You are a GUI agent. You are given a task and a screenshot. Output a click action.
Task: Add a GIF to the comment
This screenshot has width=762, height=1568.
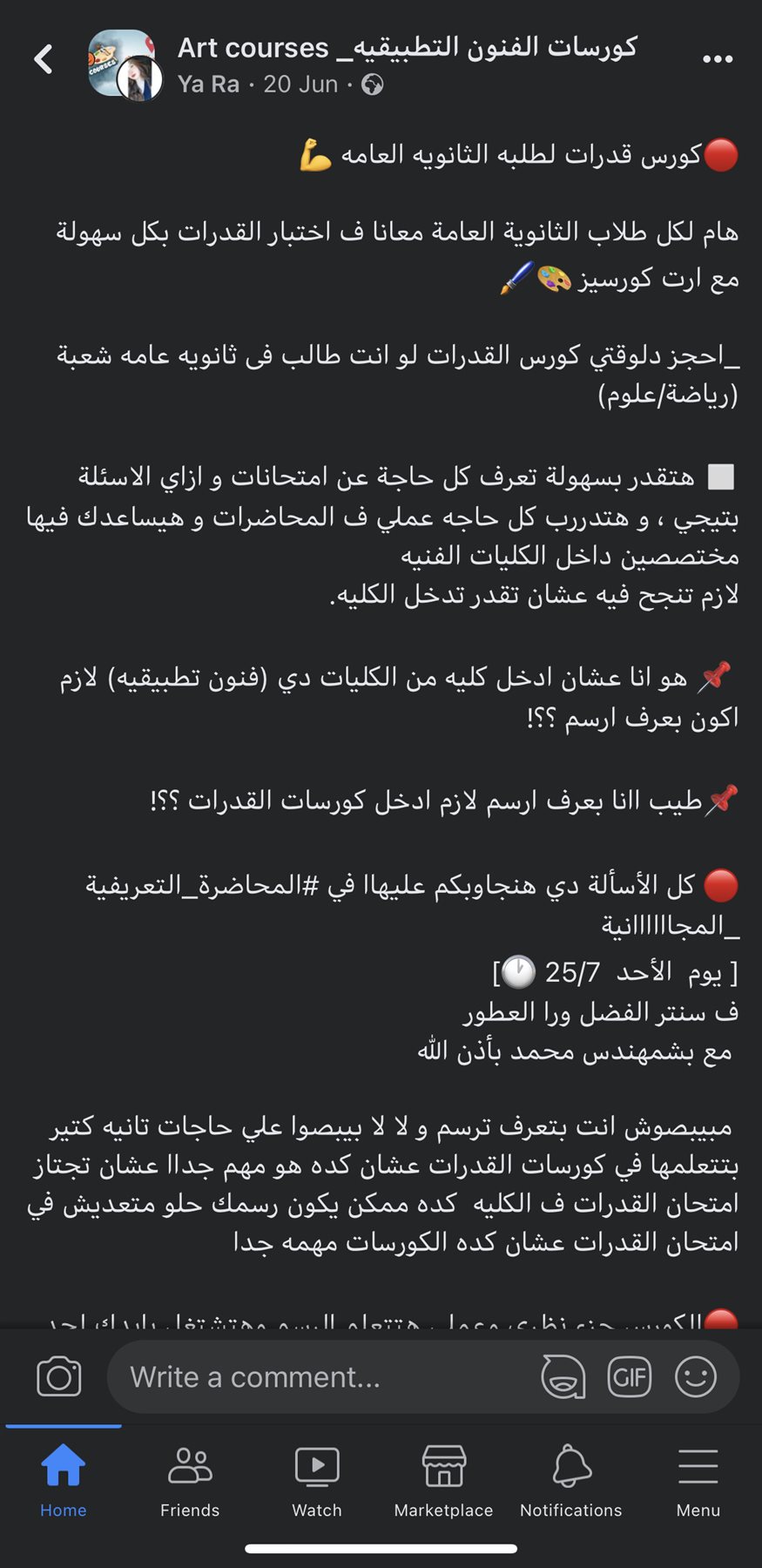tap(629, 1377)
